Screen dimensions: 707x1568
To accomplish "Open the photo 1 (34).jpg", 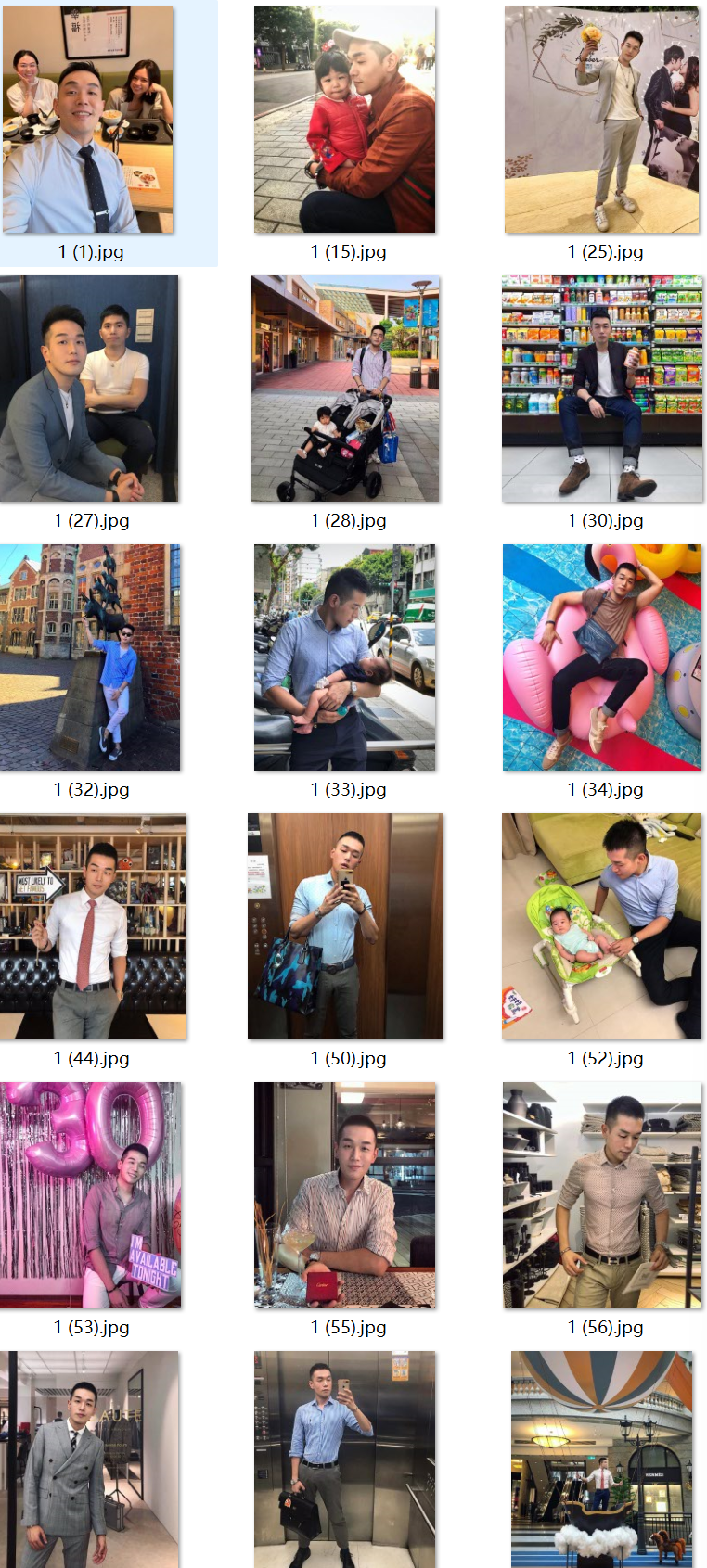I will click(602, 657).
